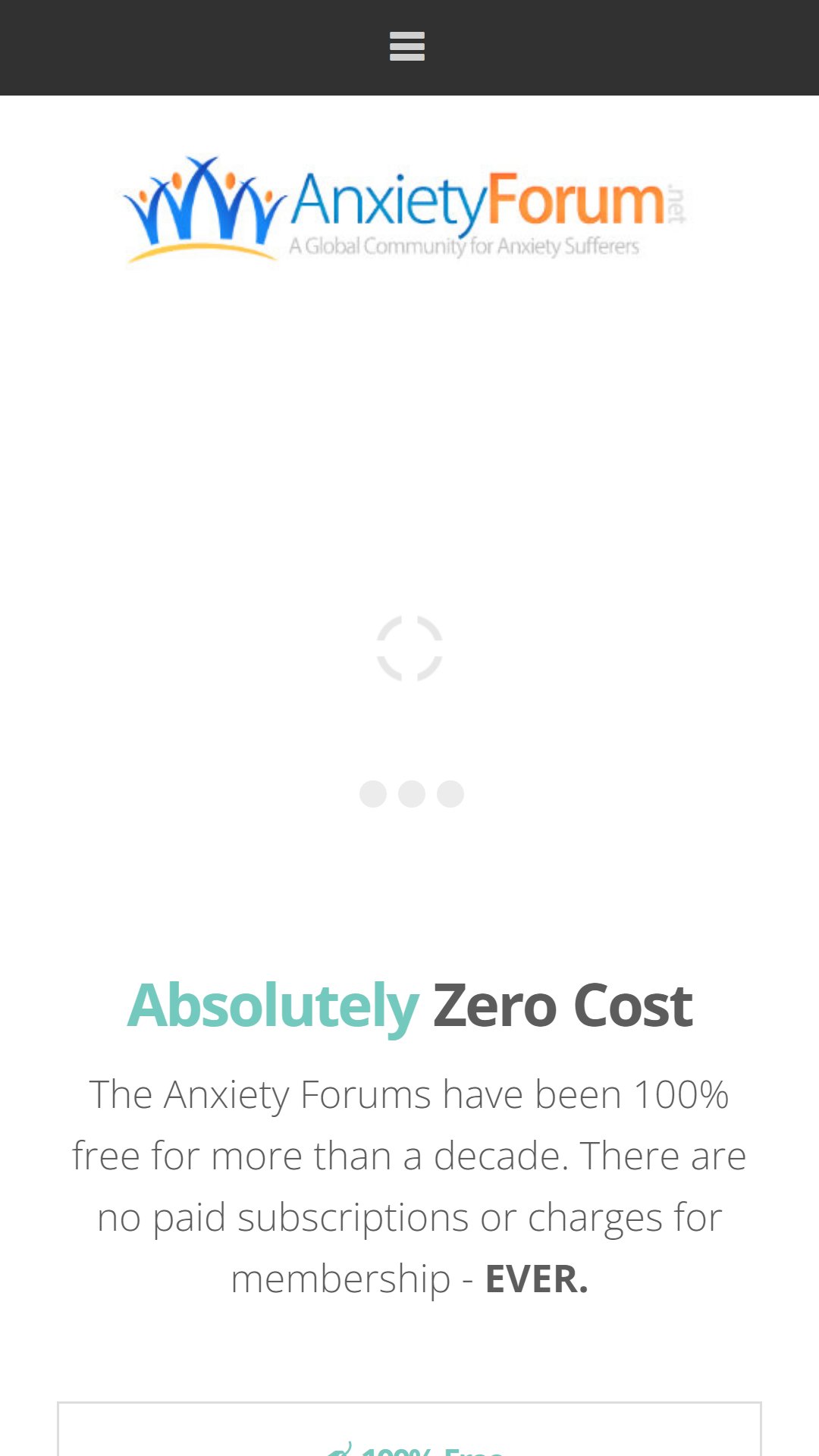Open the hamburger navigation menu
819x1456 pixels.
[x=407, y=47]
